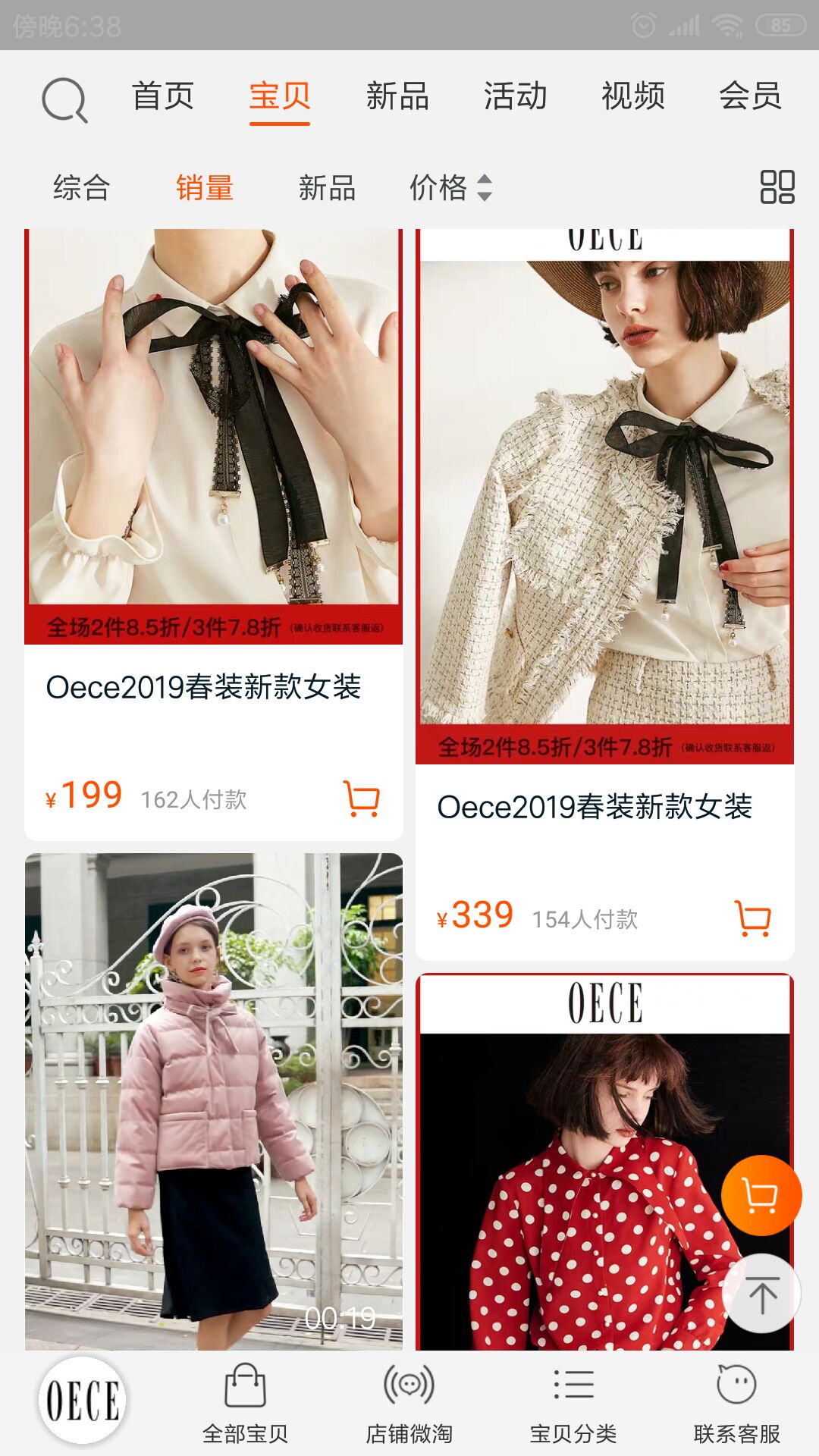The image size is (819, 1456).
Task: Toggle 销量 sales sorting on
Action: click(x=202, y=189)
